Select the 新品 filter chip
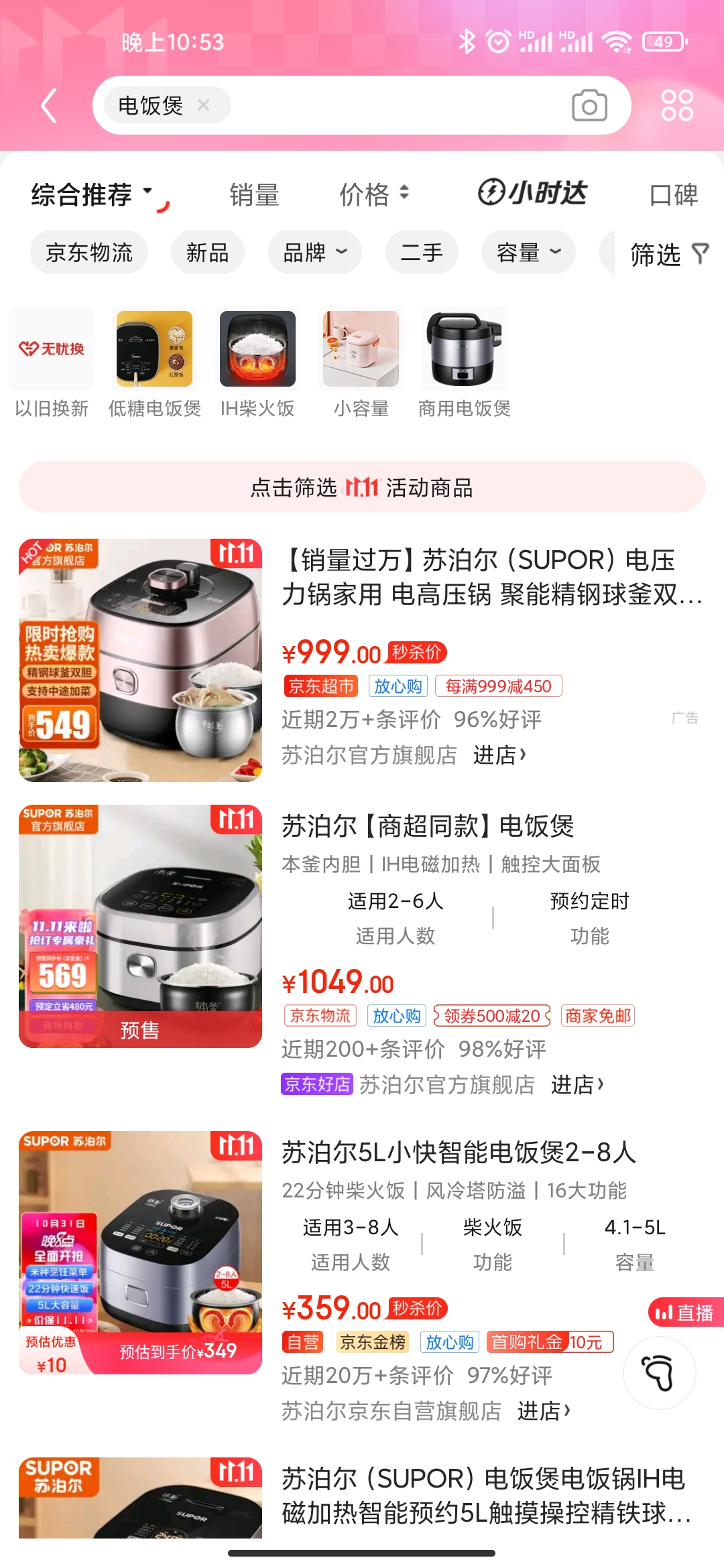 (208, 253)
